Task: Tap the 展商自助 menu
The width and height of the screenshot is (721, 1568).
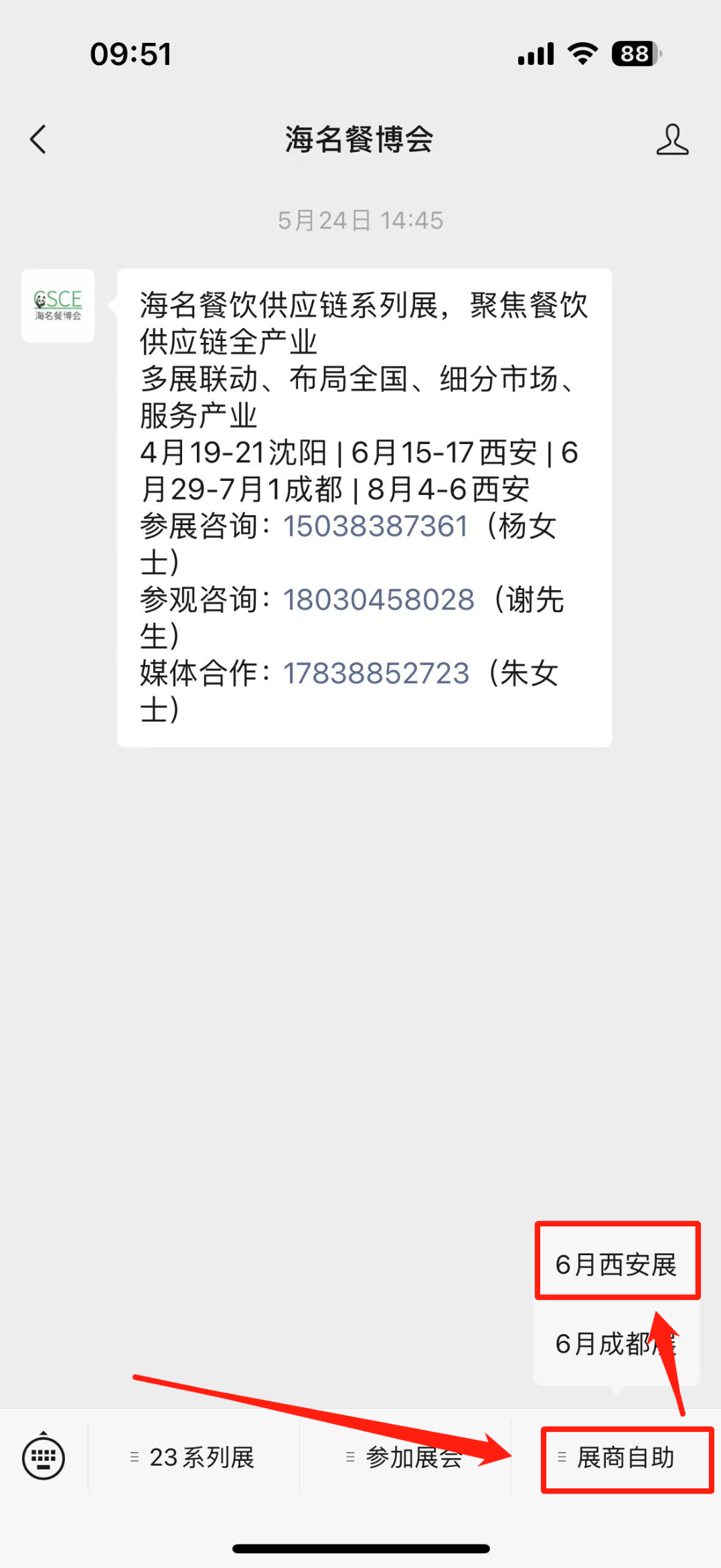Action: [617, 1457]
